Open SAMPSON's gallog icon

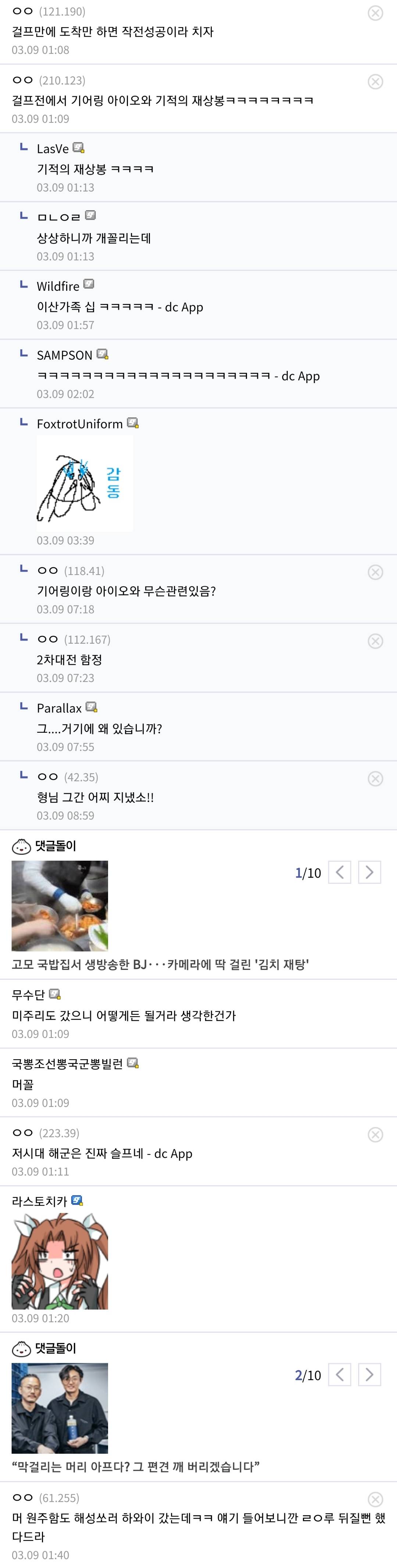(102, 354)
